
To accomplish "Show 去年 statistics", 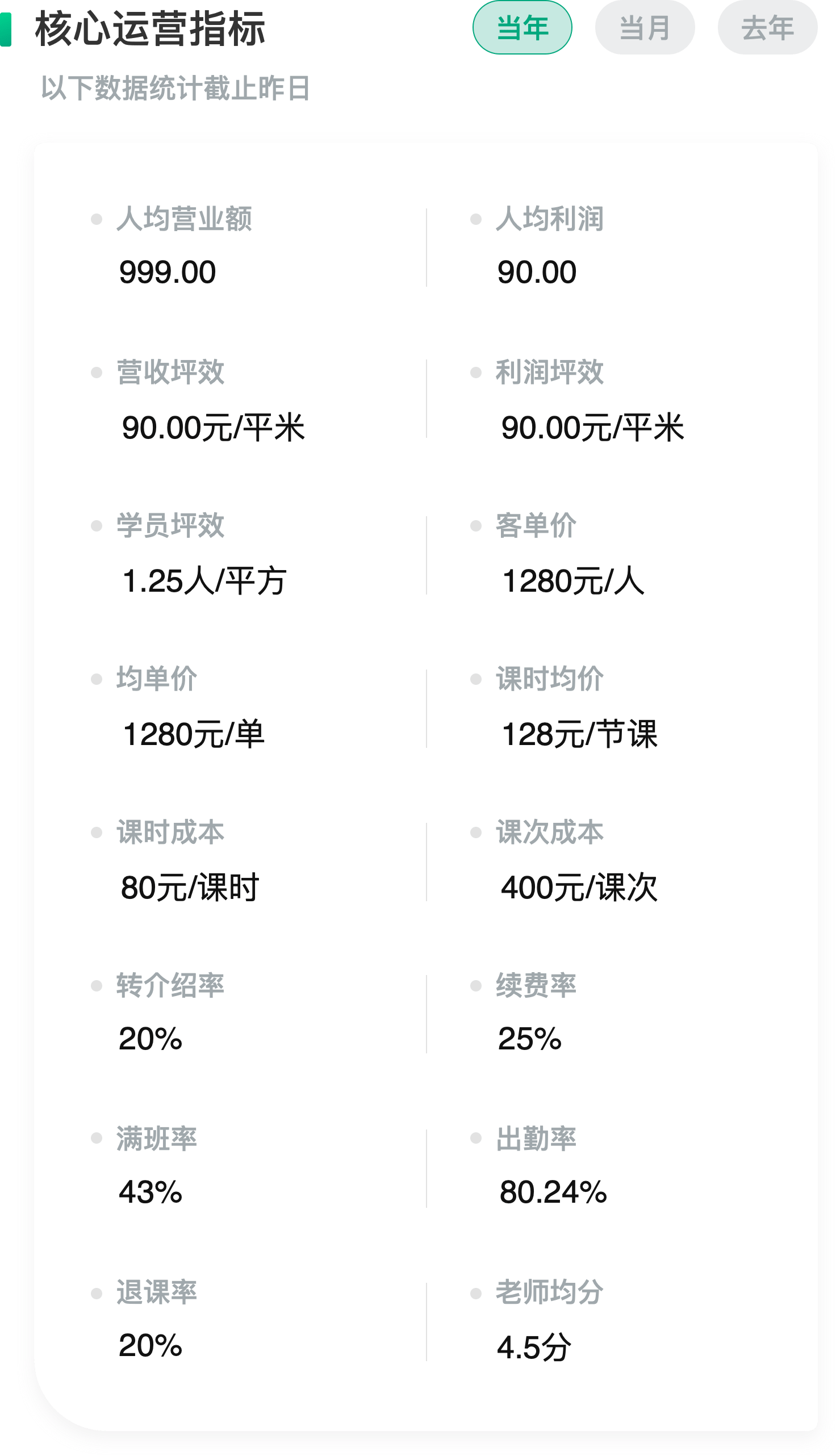I will coord(768,28).
